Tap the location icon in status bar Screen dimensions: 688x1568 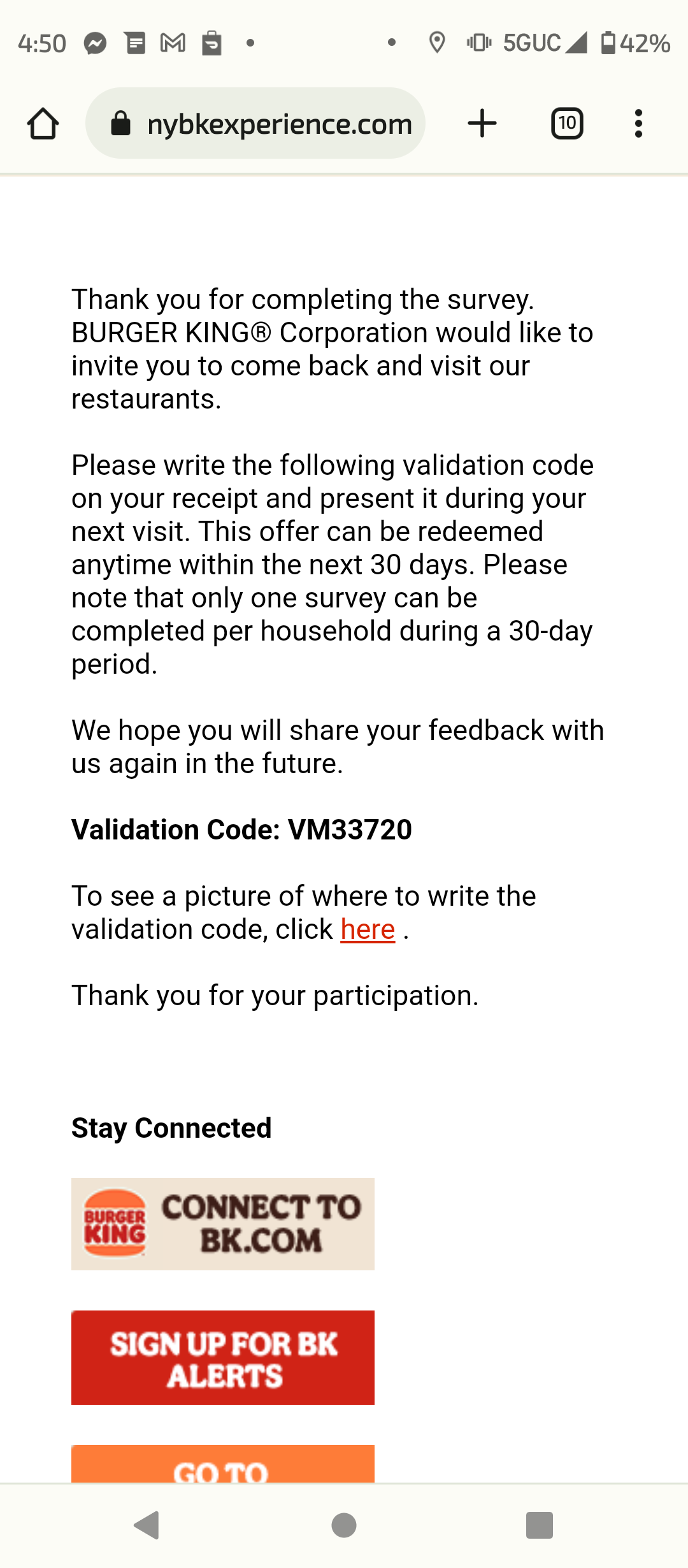(437, 42)
